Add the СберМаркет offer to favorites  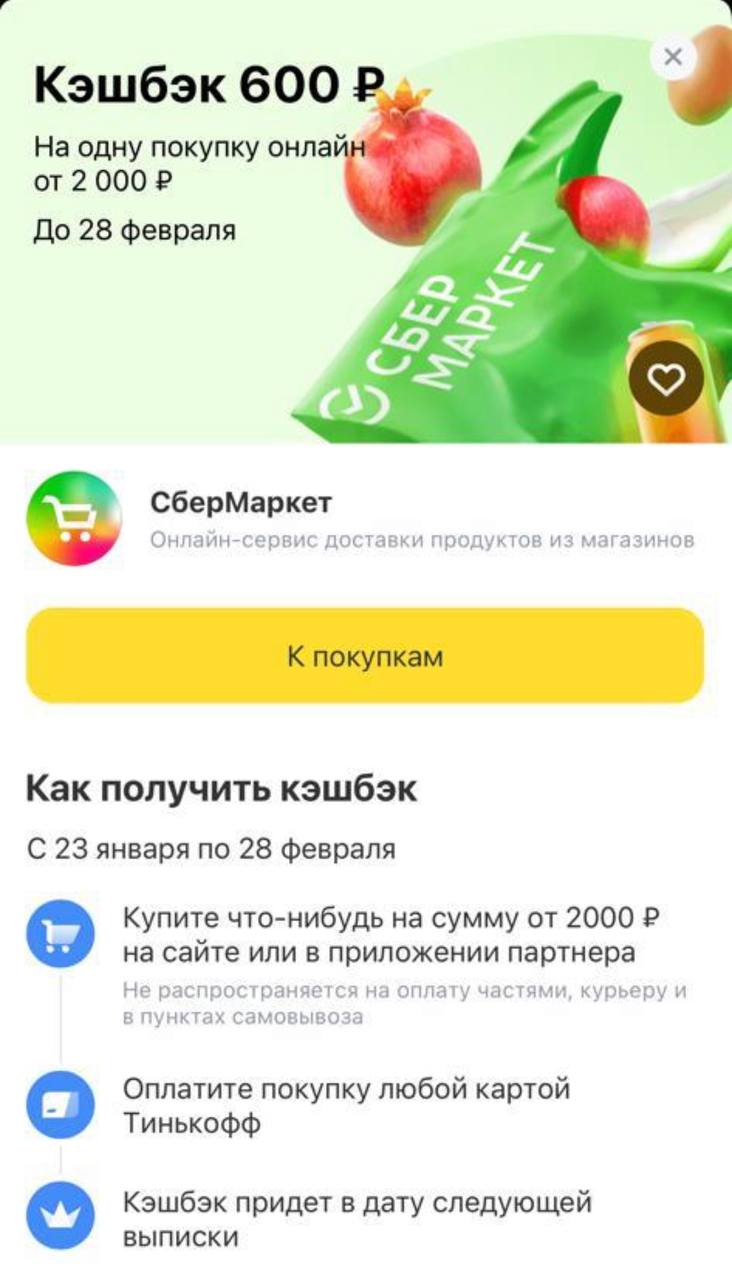tap(667, 379)
